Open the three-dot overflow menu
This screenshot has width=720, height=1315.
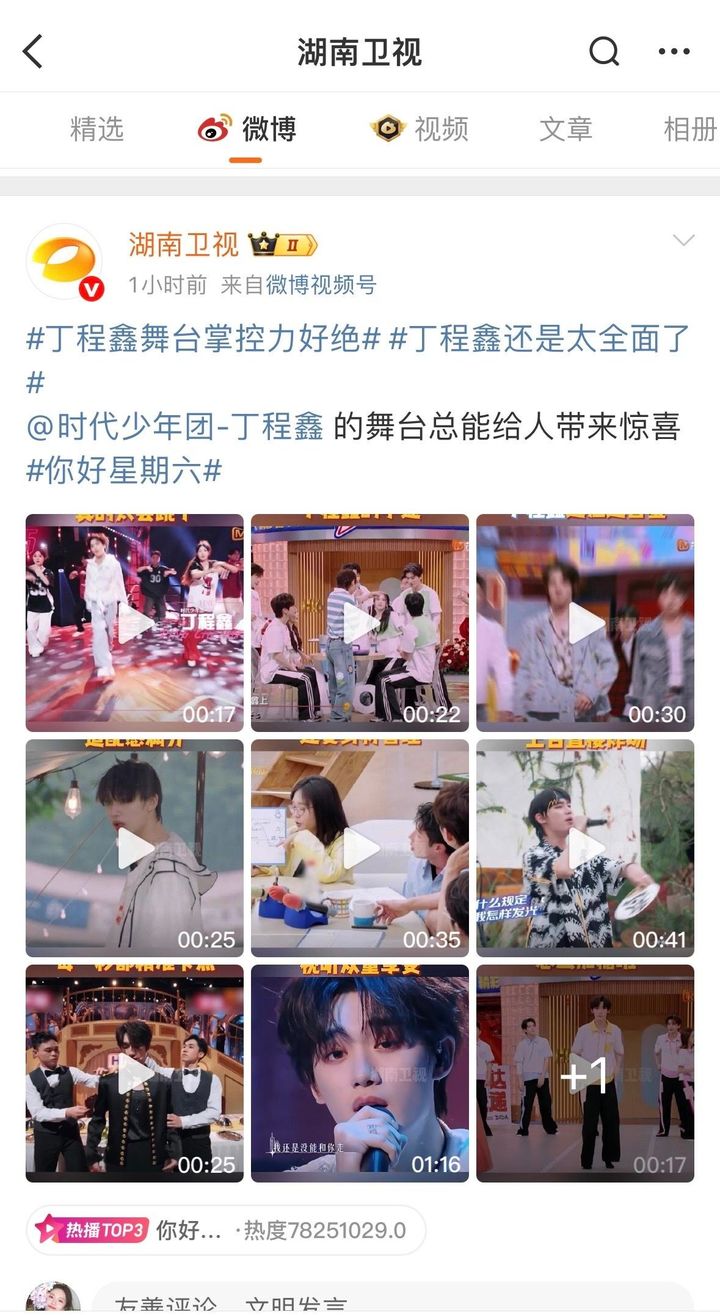[x=674, y=51]
